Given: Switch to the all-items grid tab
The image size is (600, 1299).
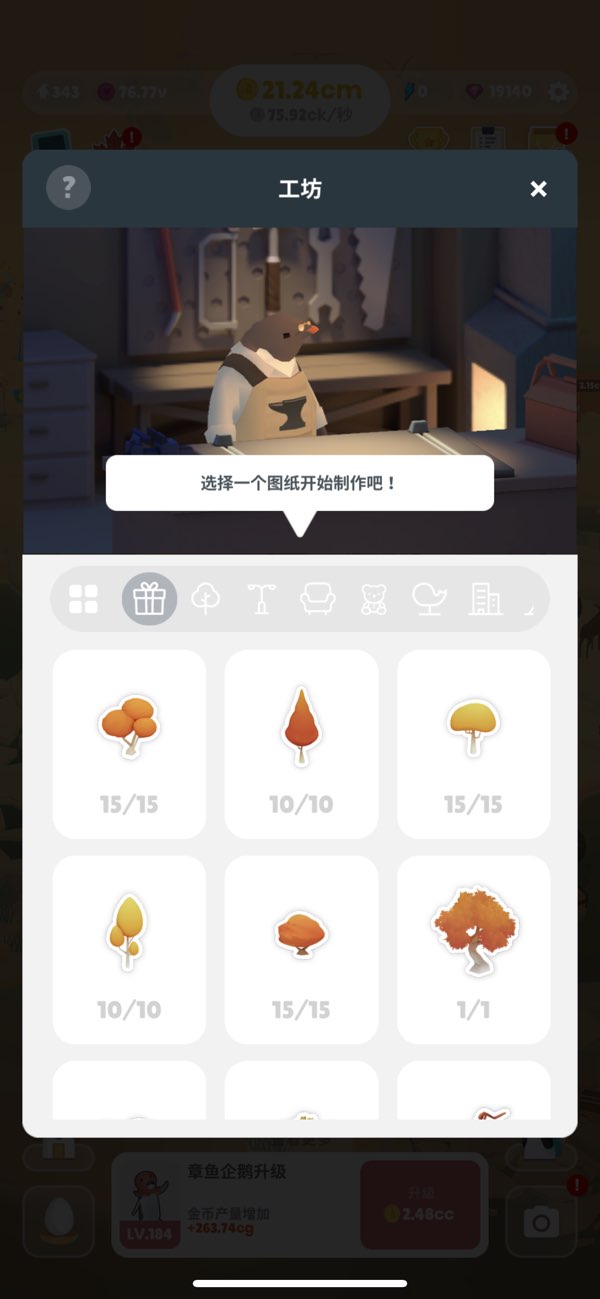Looking at the screenshot, I should click(x=83, y=599).
